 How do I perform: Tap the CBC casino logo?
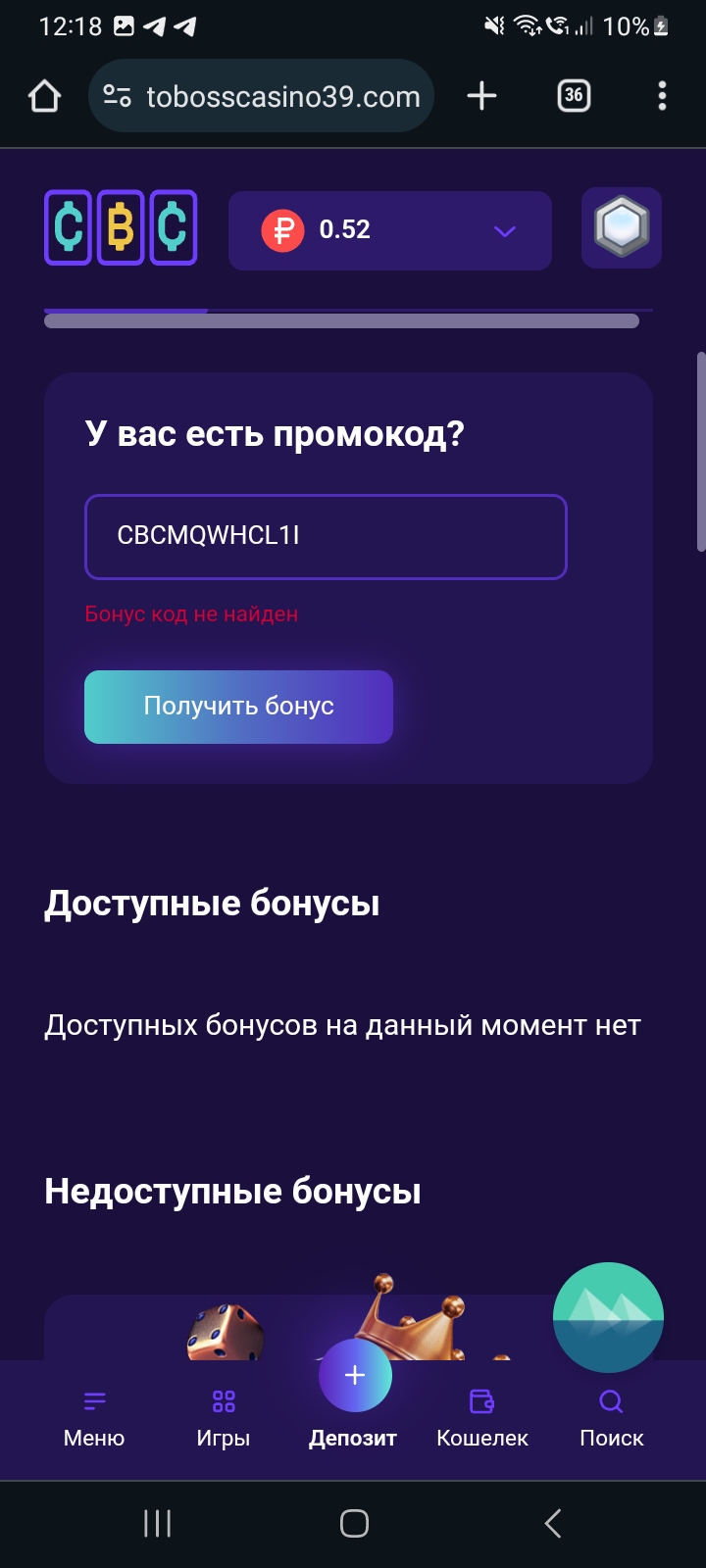click(x=121, y=228)
